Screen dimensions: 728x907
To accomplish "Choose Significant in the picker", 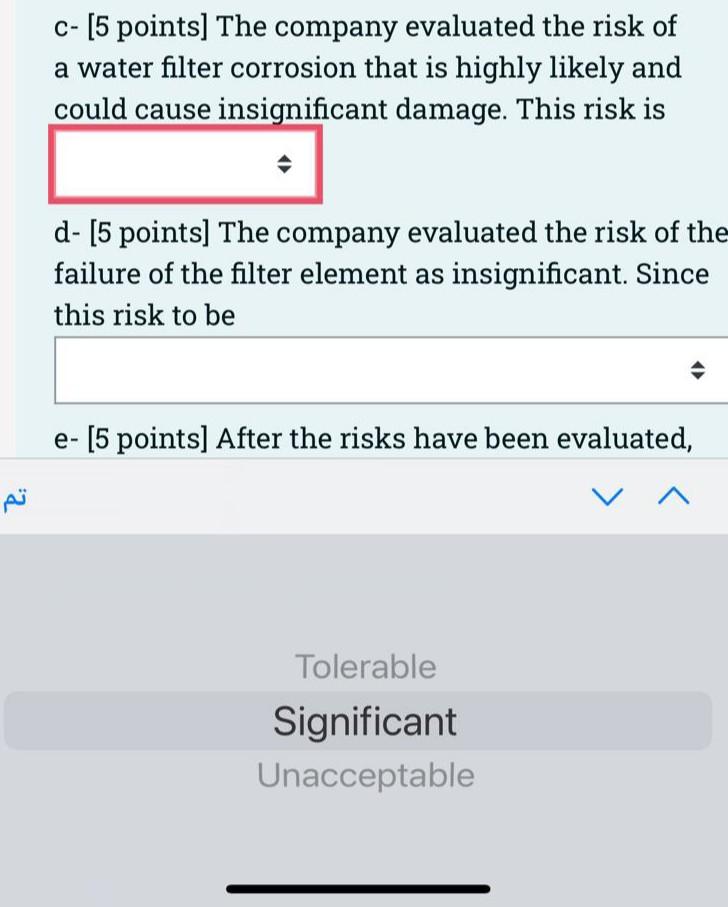I will (x=365, y=721).
